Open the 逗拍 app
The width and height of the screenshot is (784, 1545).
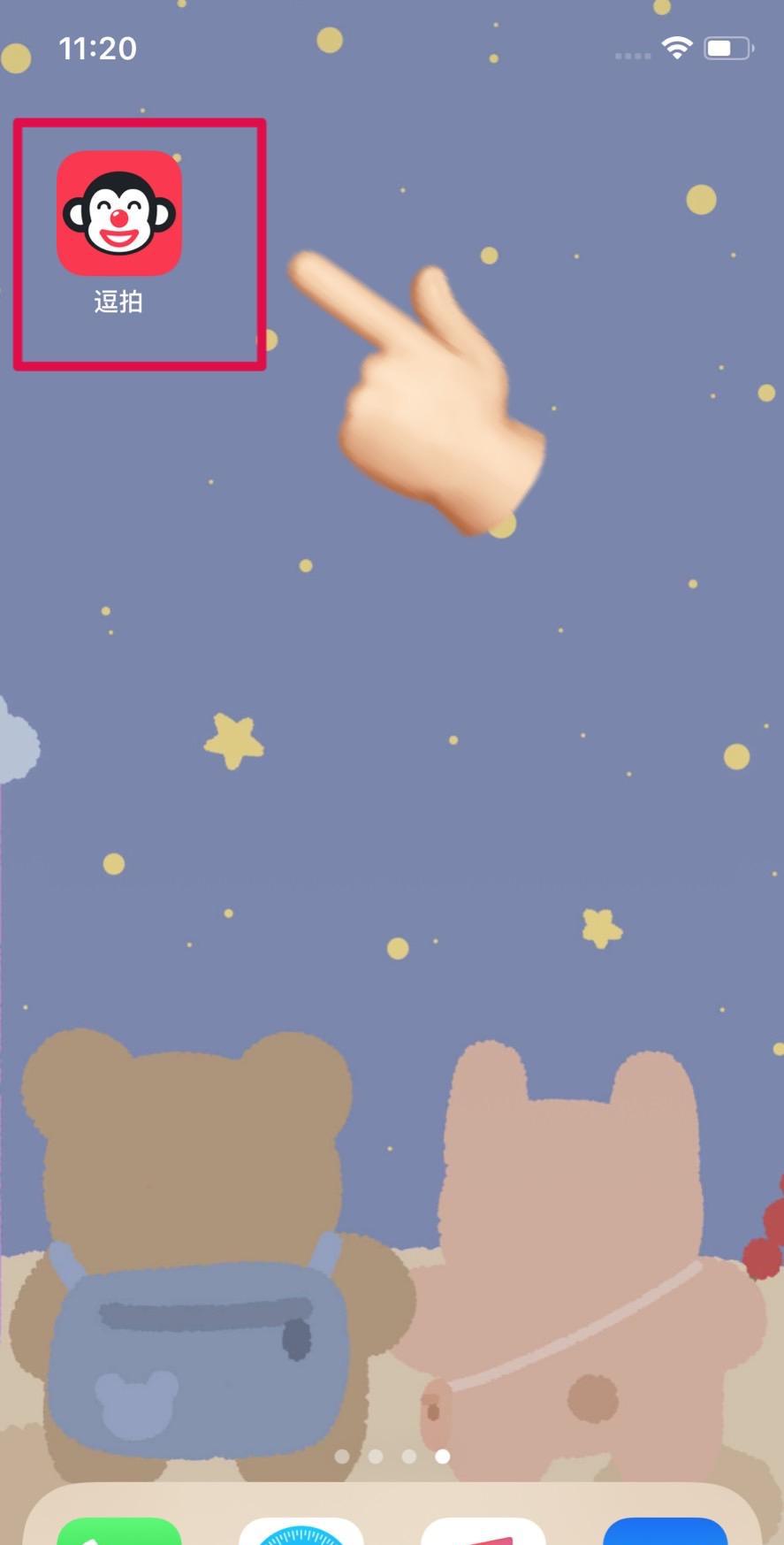[x=119, y=213]
